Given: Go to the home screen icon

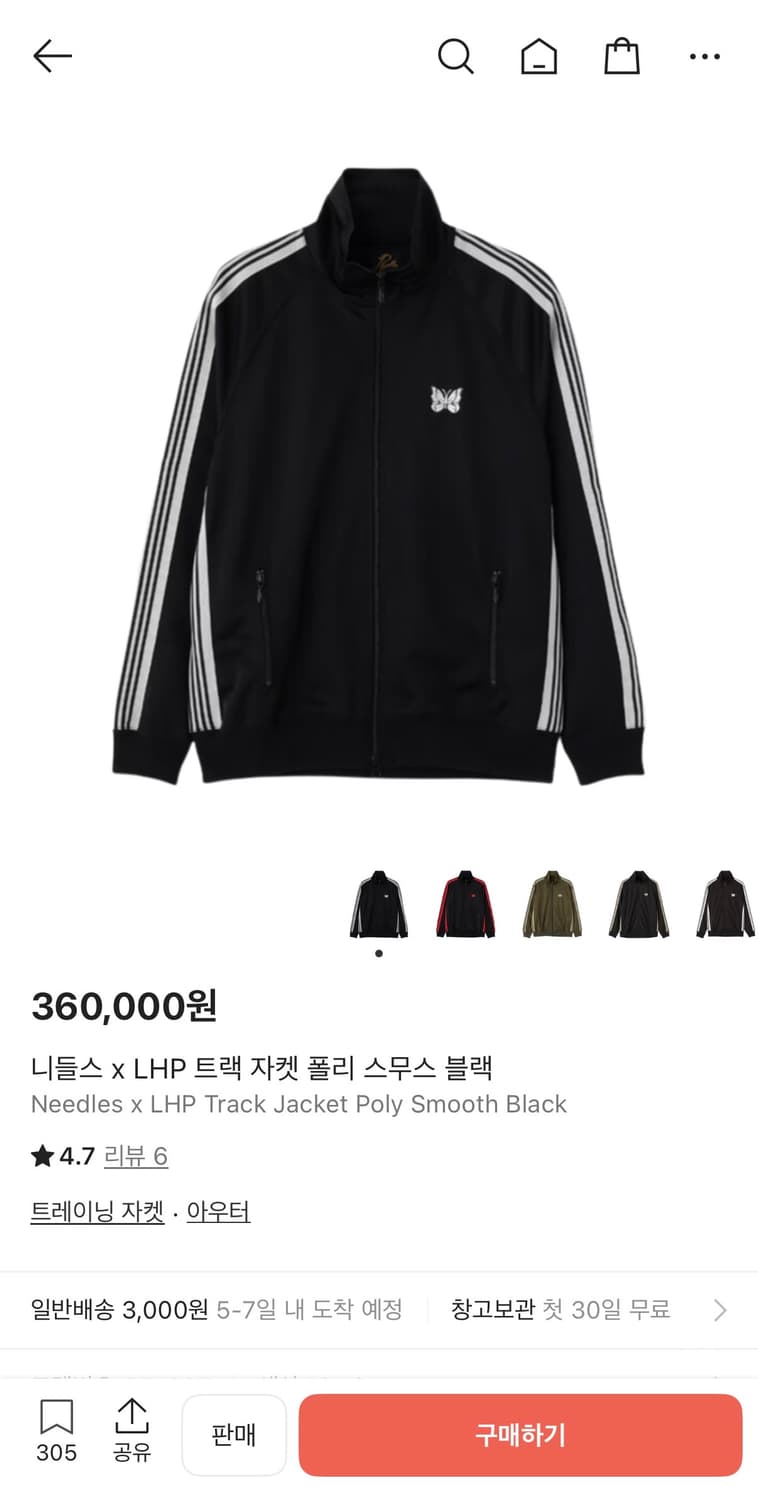Looking at the screenshot, I should tap(539, 56).
